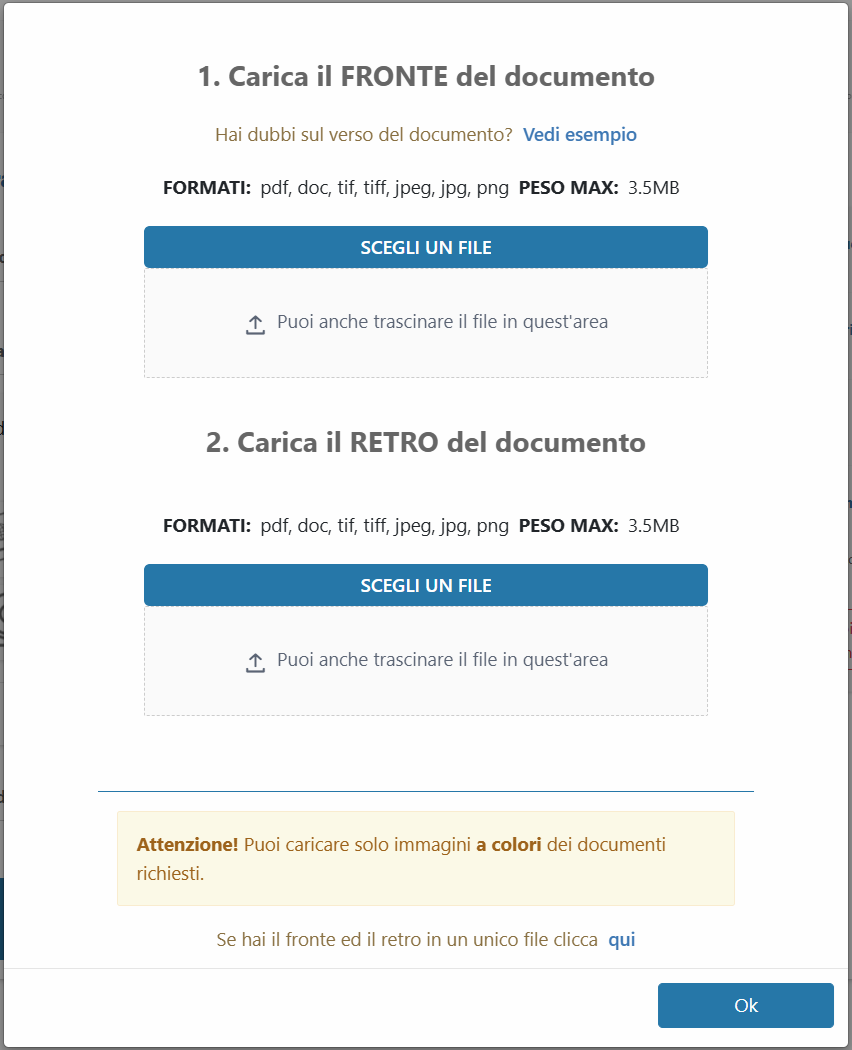Tap the drop area under the RETRO section
852x1050 pixels.
(x=425, y=661)
